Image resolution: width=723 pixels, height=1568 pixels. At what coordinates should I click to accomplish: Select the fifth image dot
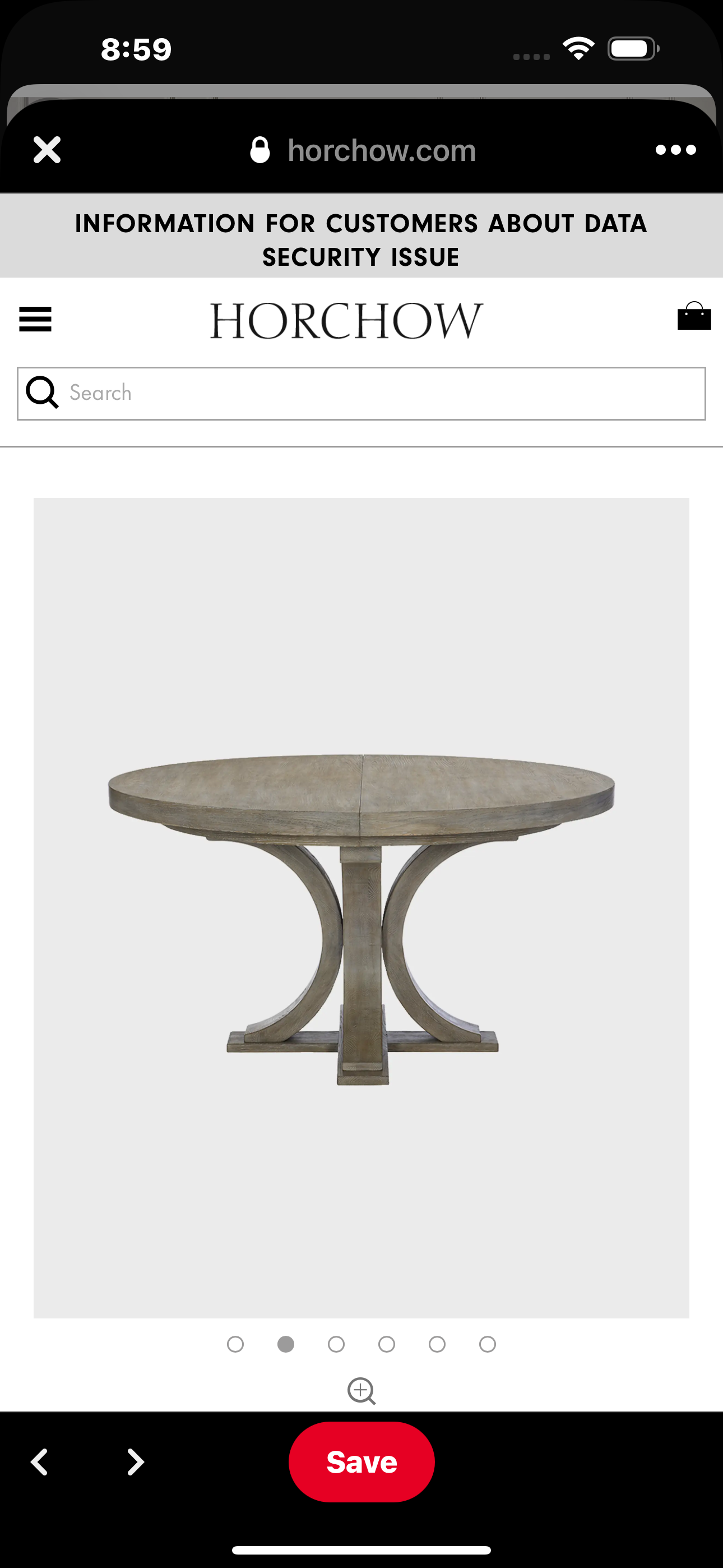click(437, 1344)
